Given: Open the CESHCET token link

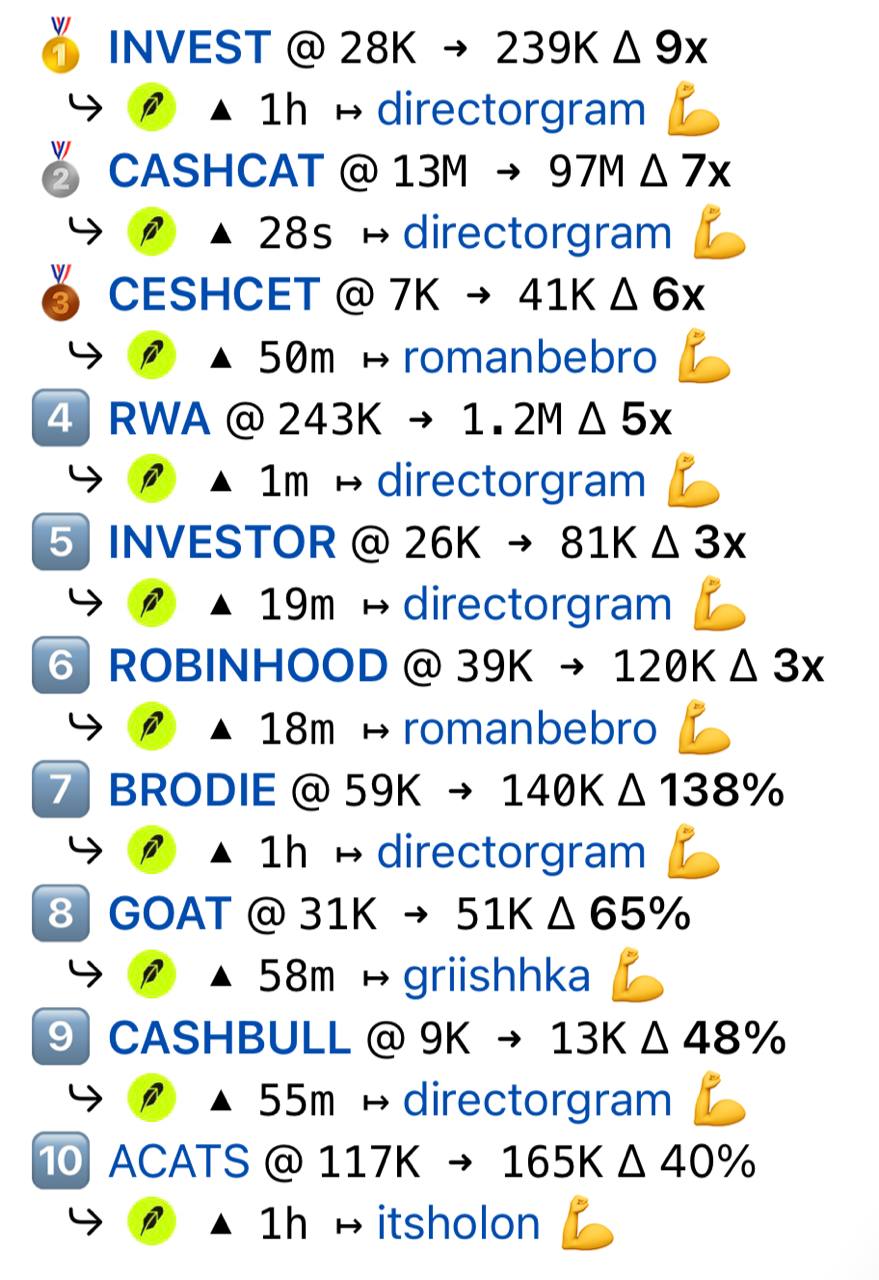Looking at the screenshot, I should click(x=214, y=295).
